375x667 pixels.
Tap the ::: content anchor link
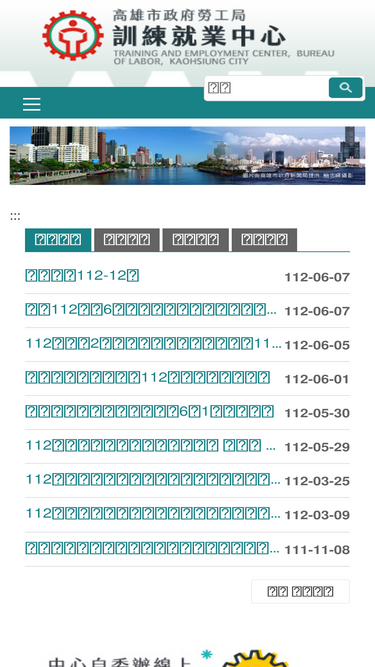[15, 217]
